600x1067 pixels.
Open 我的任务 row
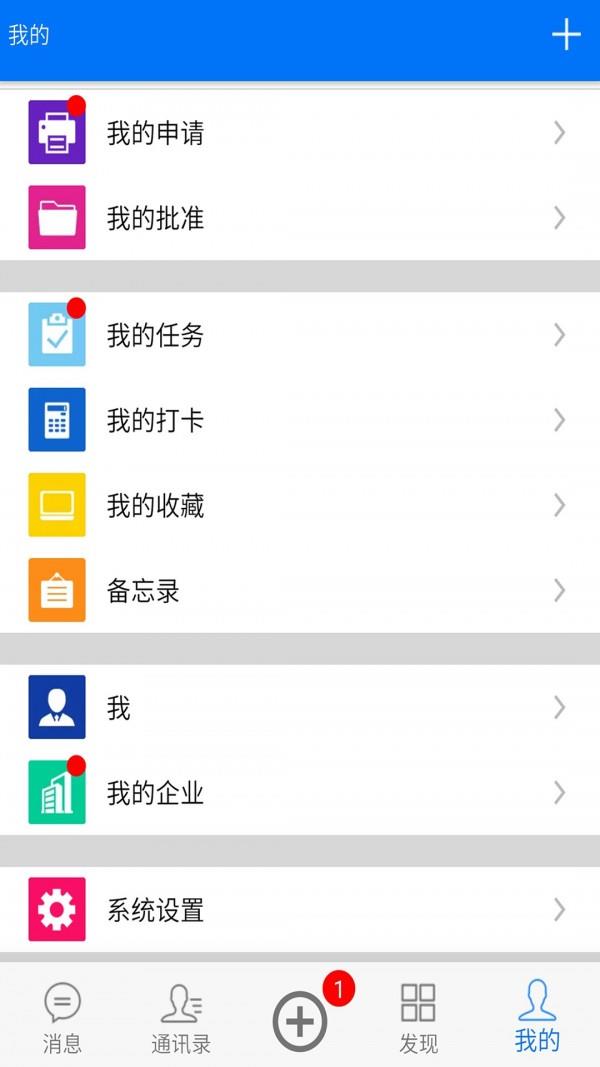tap(300, 335)
